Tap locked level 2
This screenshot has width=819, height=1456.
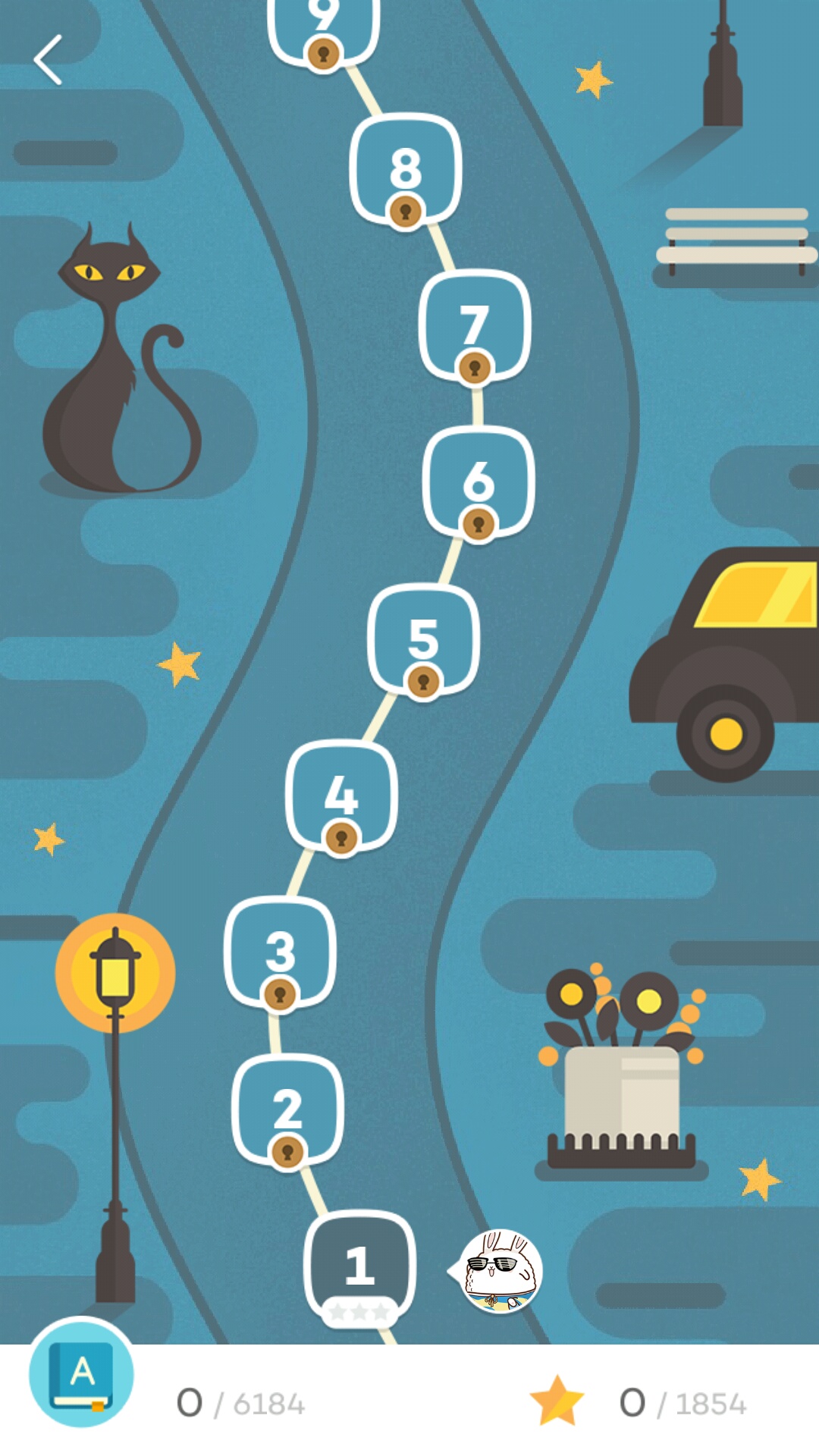pyautogui.click(x=287, y=1109)
